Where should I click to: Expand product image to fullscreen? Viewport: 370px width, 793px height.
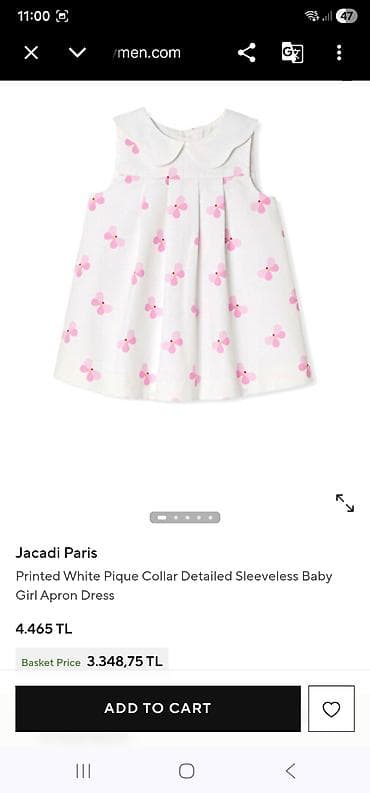point(345,503)
